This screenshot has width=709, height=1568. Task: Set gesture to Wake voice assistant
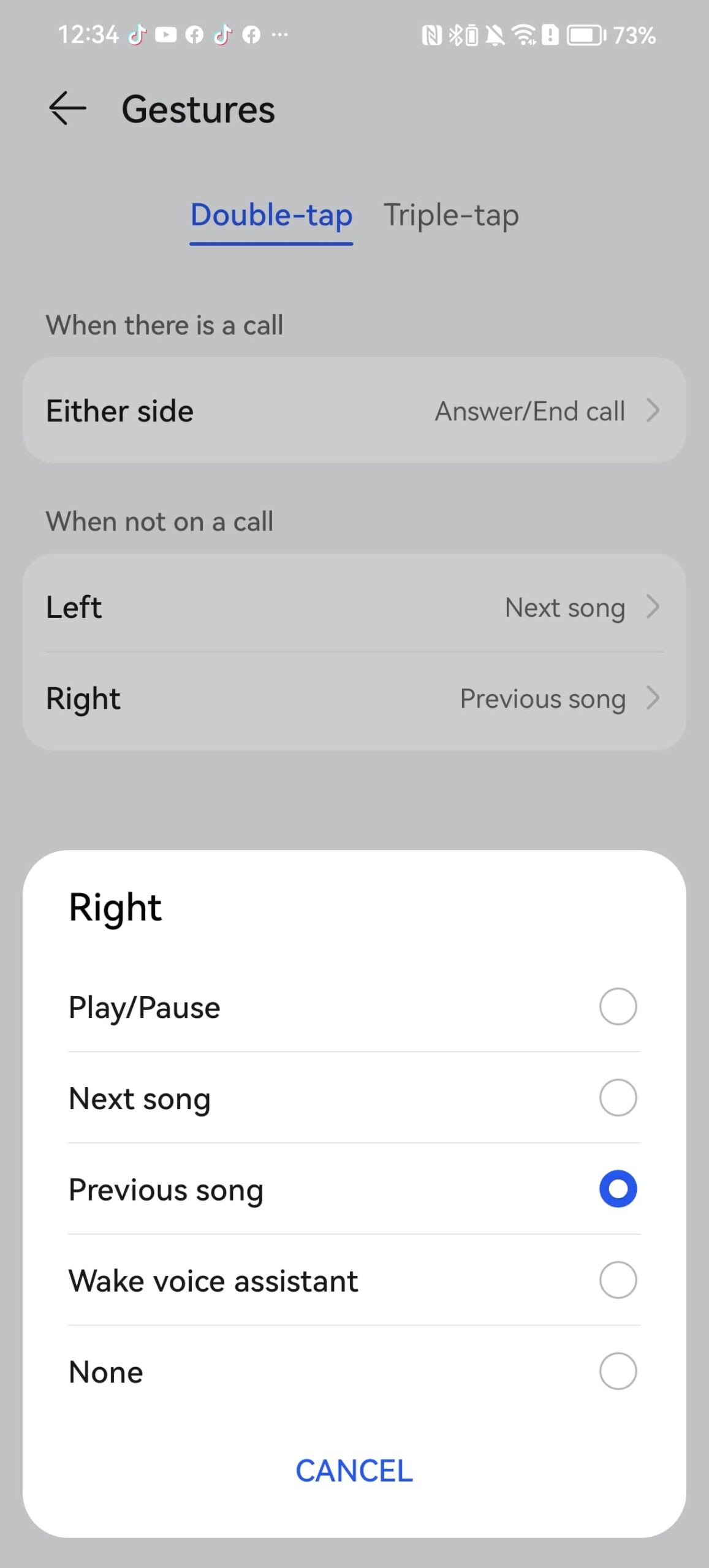(x=618, y=1280)
